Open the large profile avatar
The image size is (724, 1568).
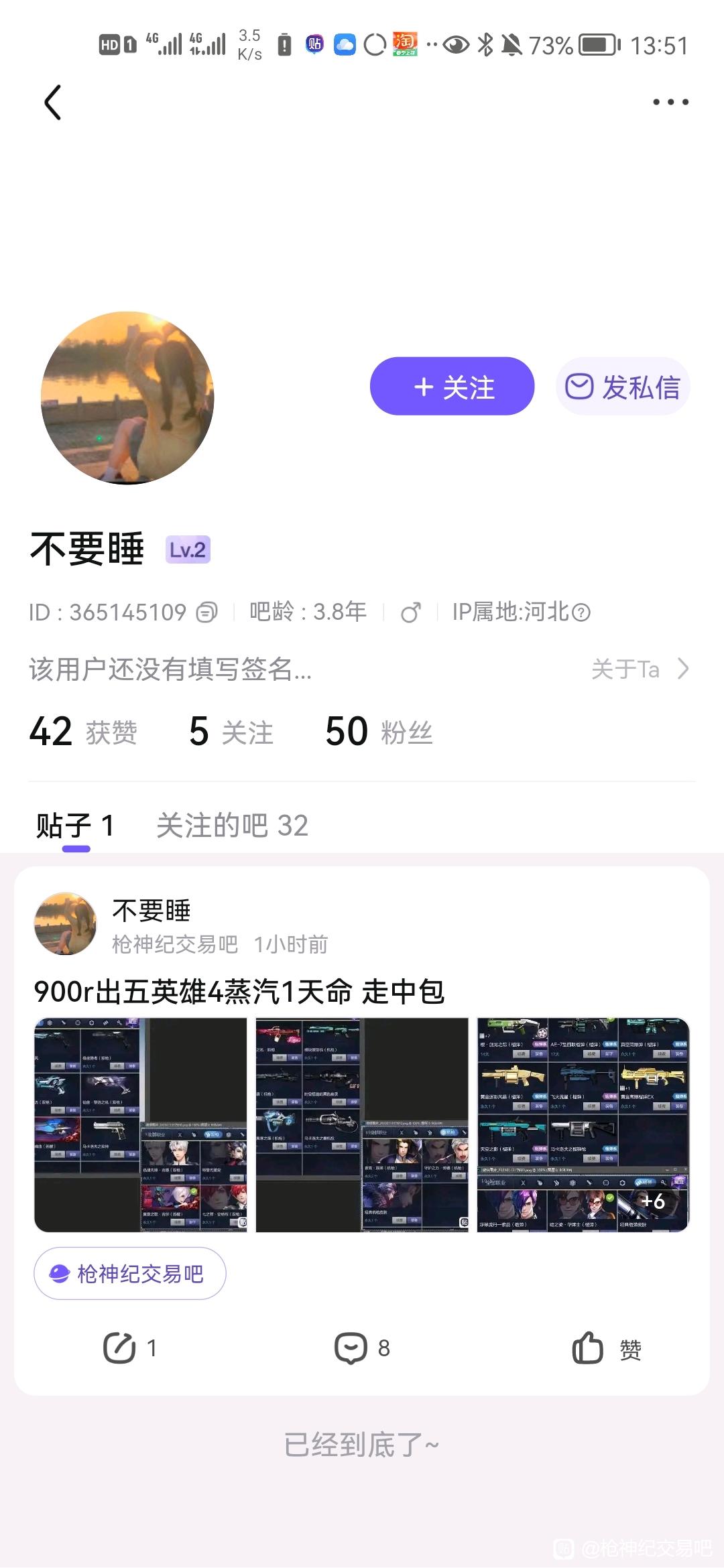click(x=127, y=398)
